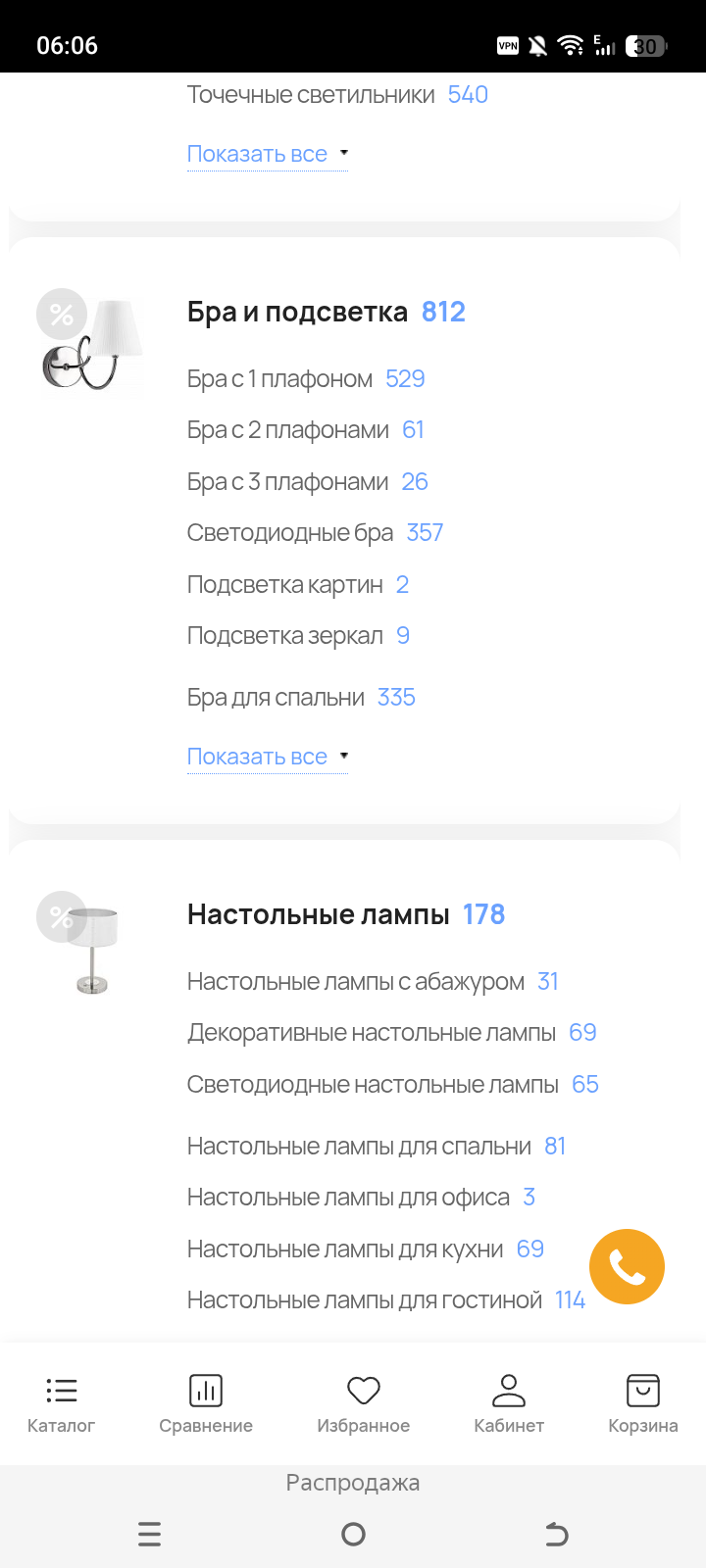Image resolution: width=706 pixels, height=1568 pixels.
Task: View Настольные лампы для офиса
Action: coord(348,1198)
